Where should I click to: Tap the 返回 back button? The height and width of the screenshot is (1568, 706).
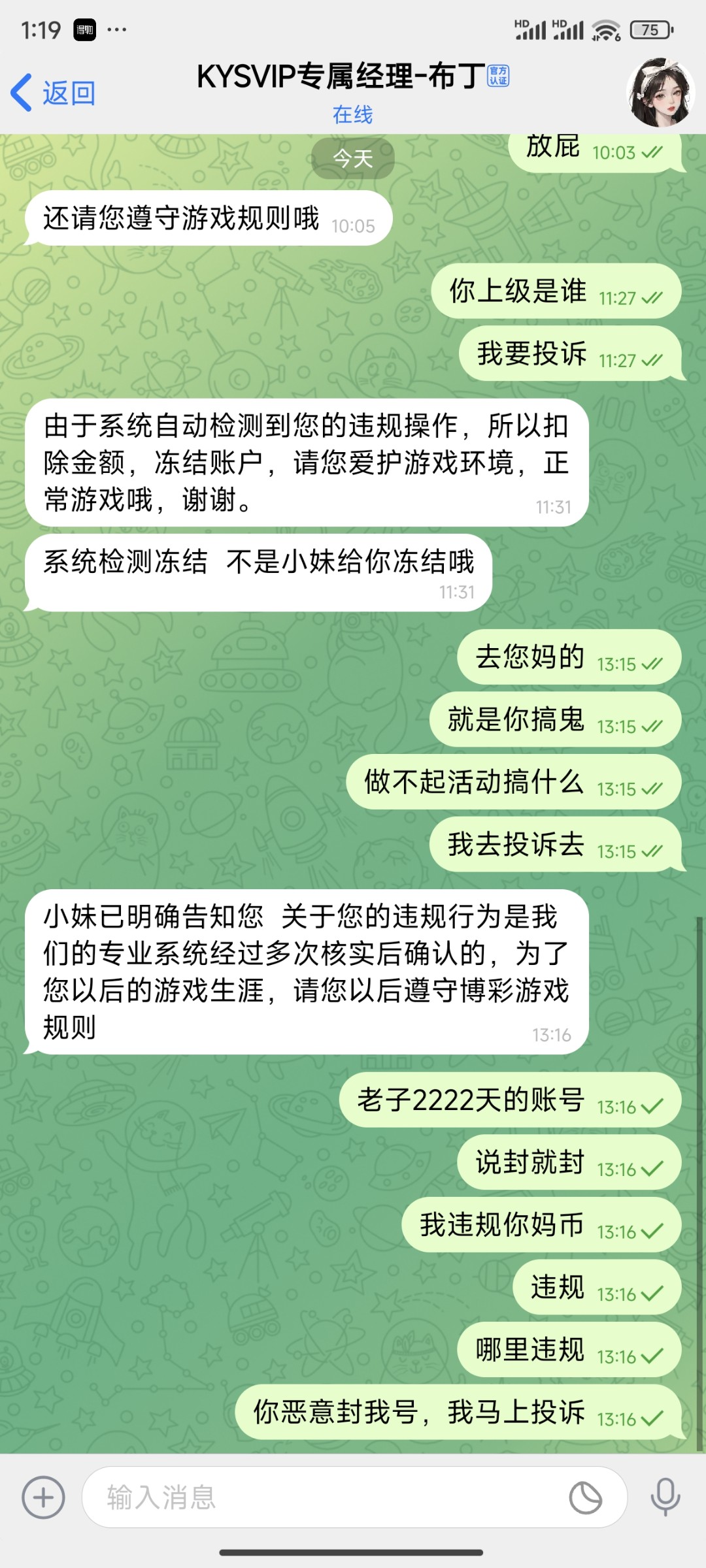(54, 93)
